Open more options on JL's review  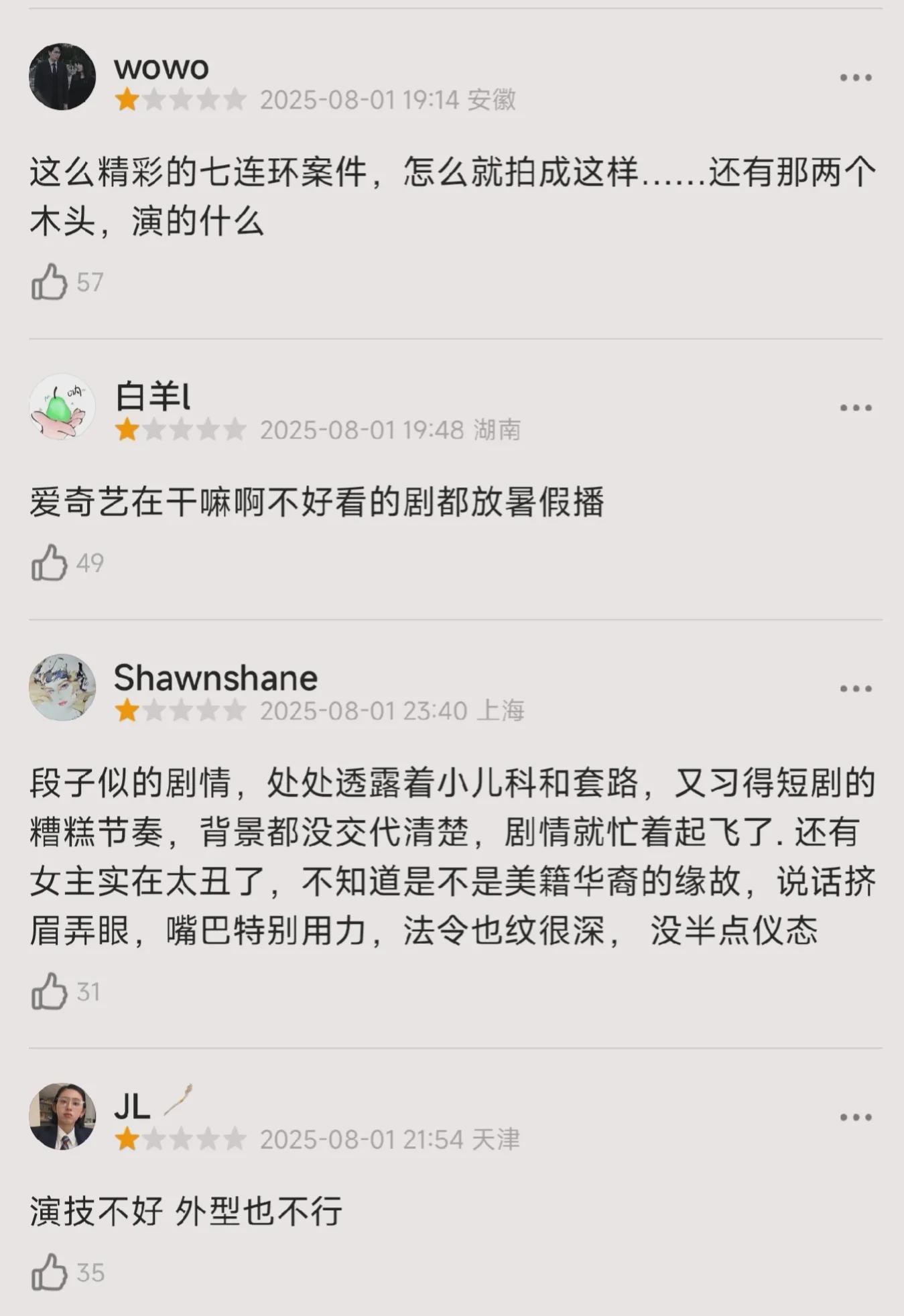pos(856,1117)
